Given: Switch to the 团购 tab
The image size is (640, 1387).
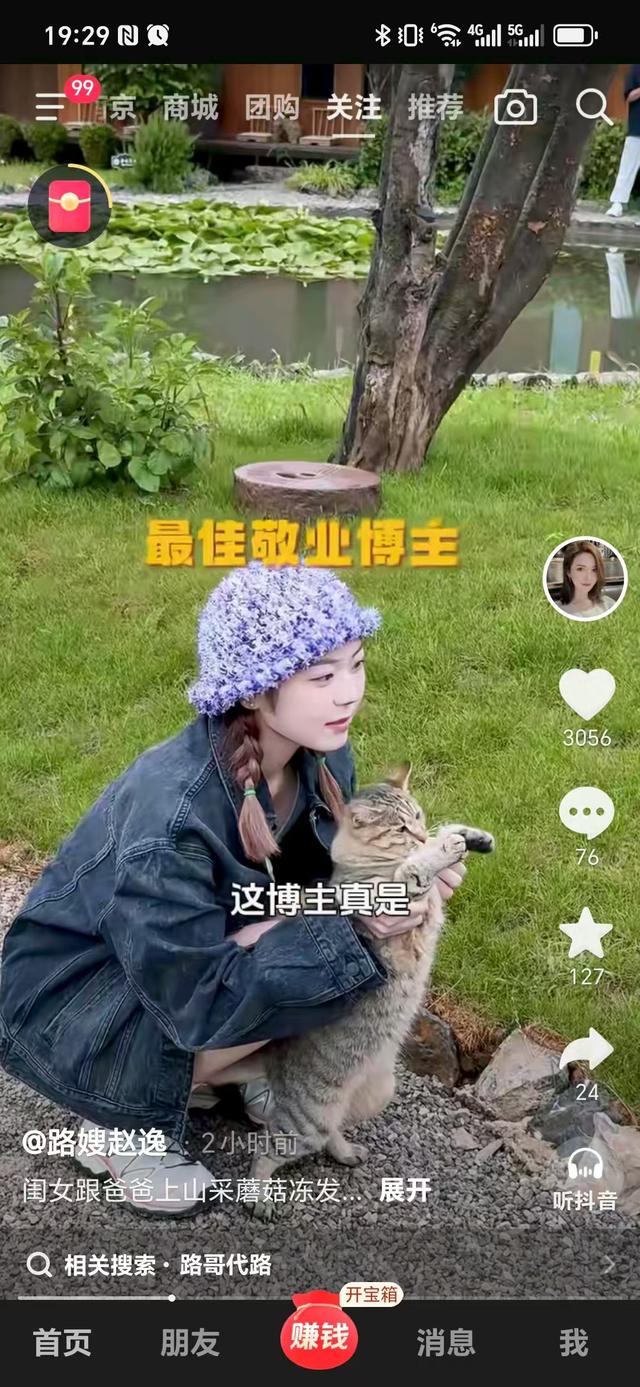Looking at the screenshot, I should pyautogui.click(x=272, y=108).
